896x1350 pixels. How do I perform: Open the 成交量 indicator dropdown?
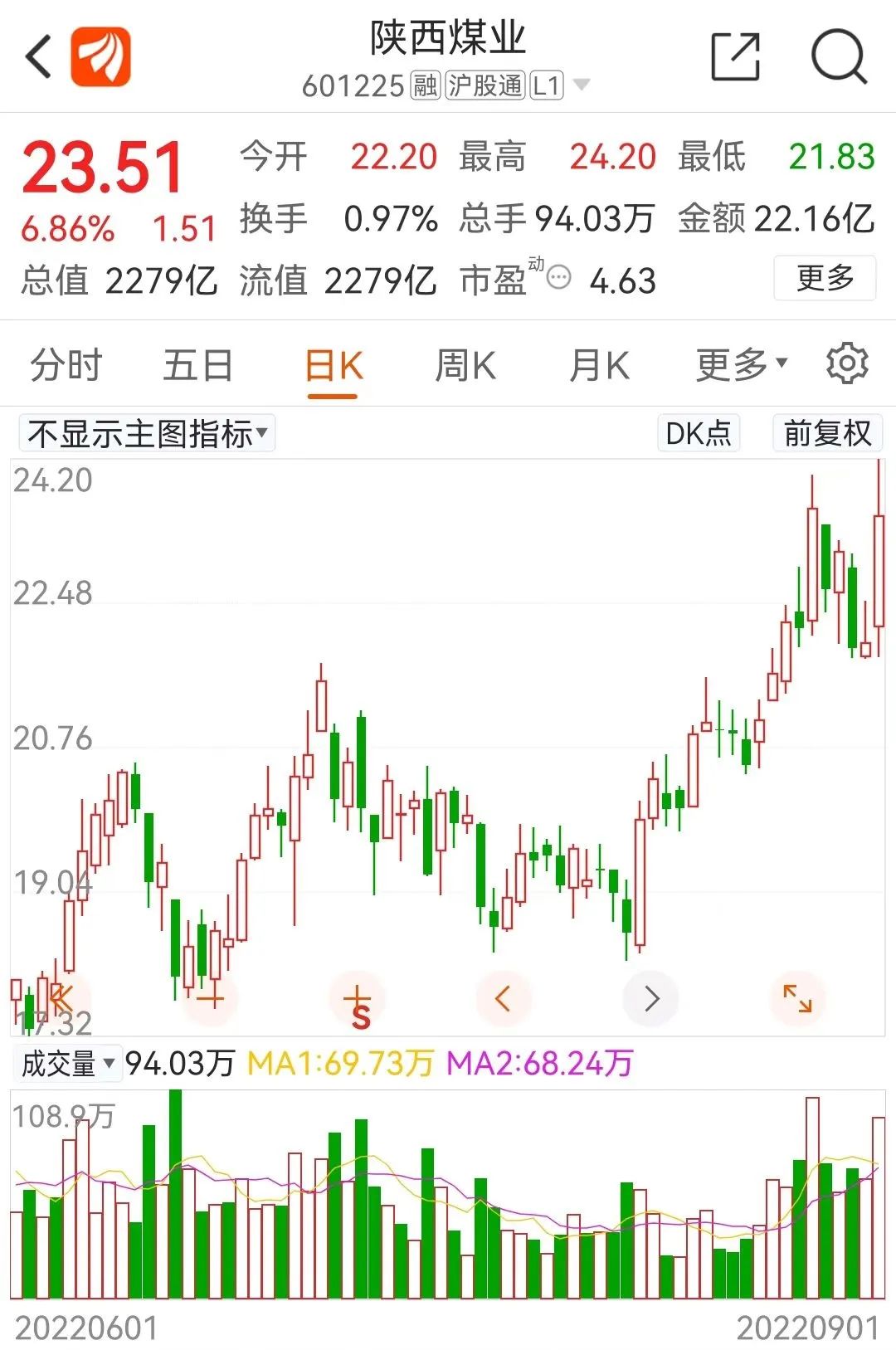(67, 1063)
